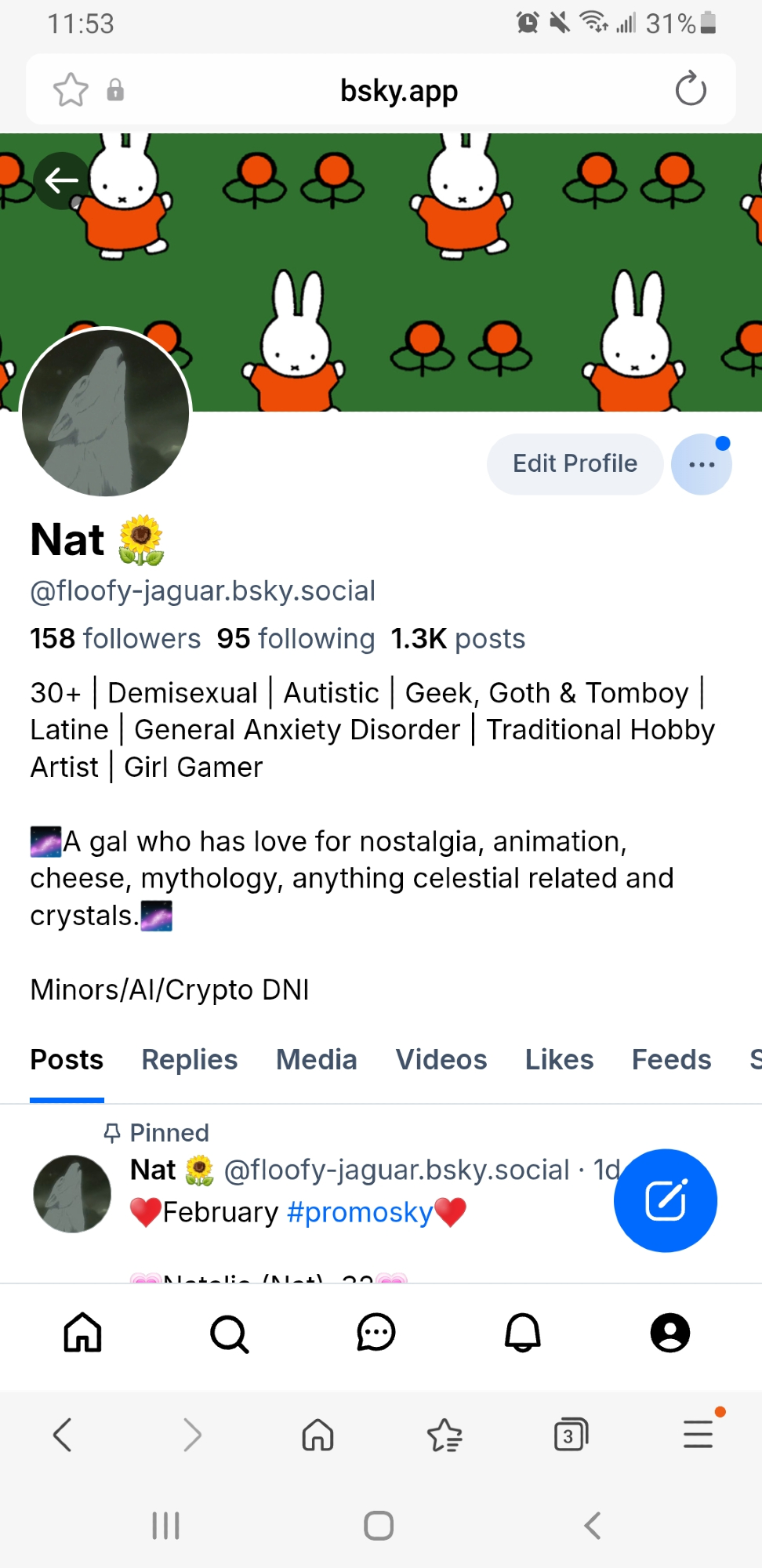
Task: View the 95 following list
Action: pos(296,639)
